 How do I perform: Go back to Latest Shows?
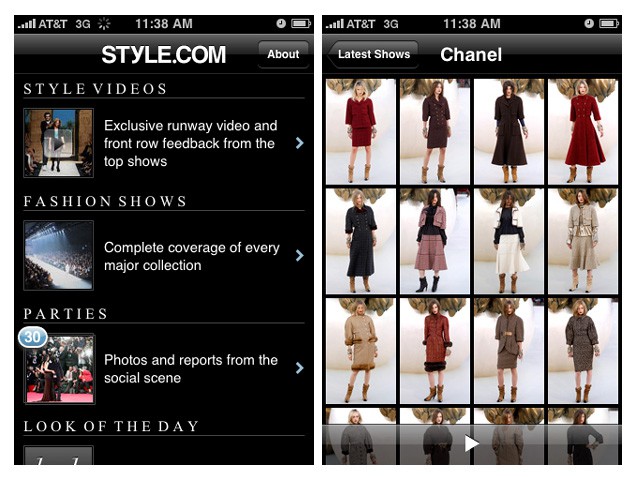coord(373,55)
